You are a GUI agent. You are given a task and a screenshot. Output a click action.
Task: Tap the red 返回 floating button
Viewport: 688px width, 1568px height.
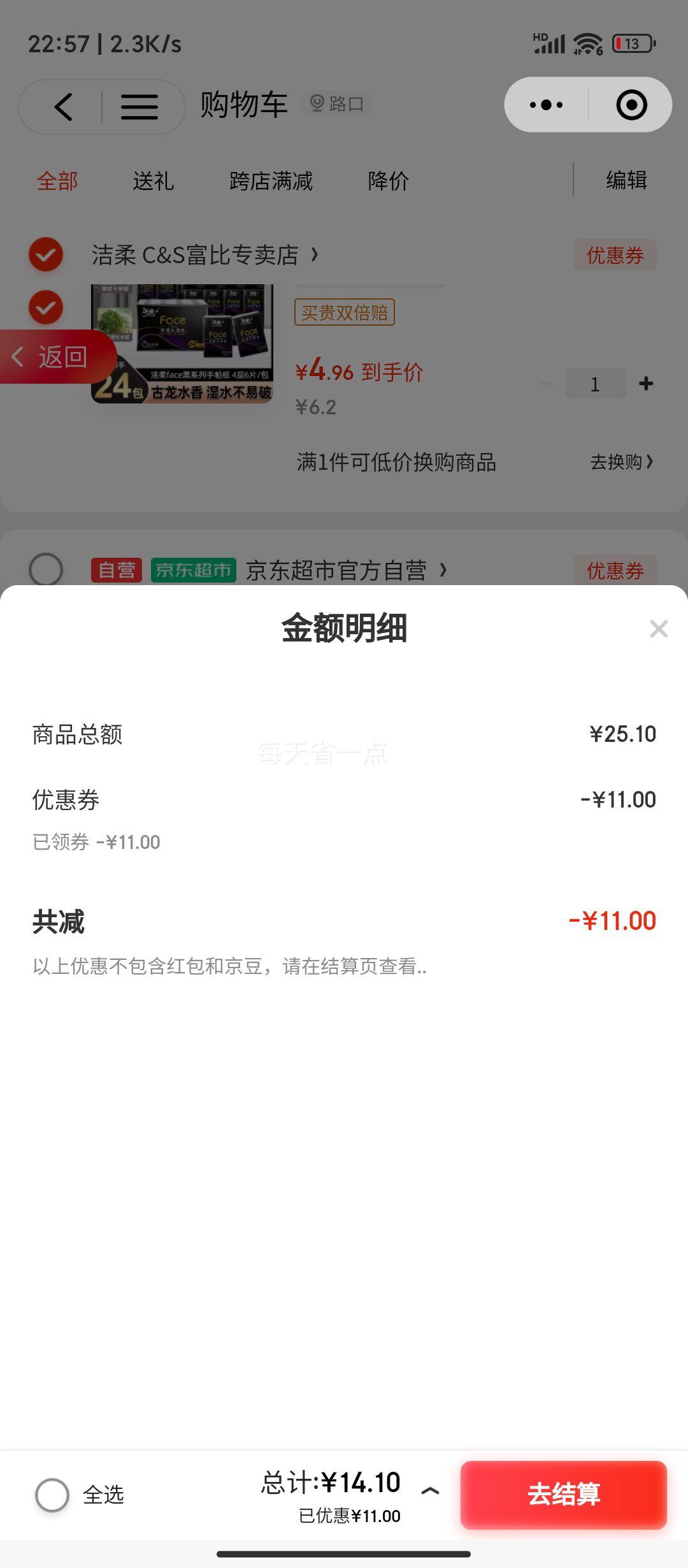tap(57, 356)
